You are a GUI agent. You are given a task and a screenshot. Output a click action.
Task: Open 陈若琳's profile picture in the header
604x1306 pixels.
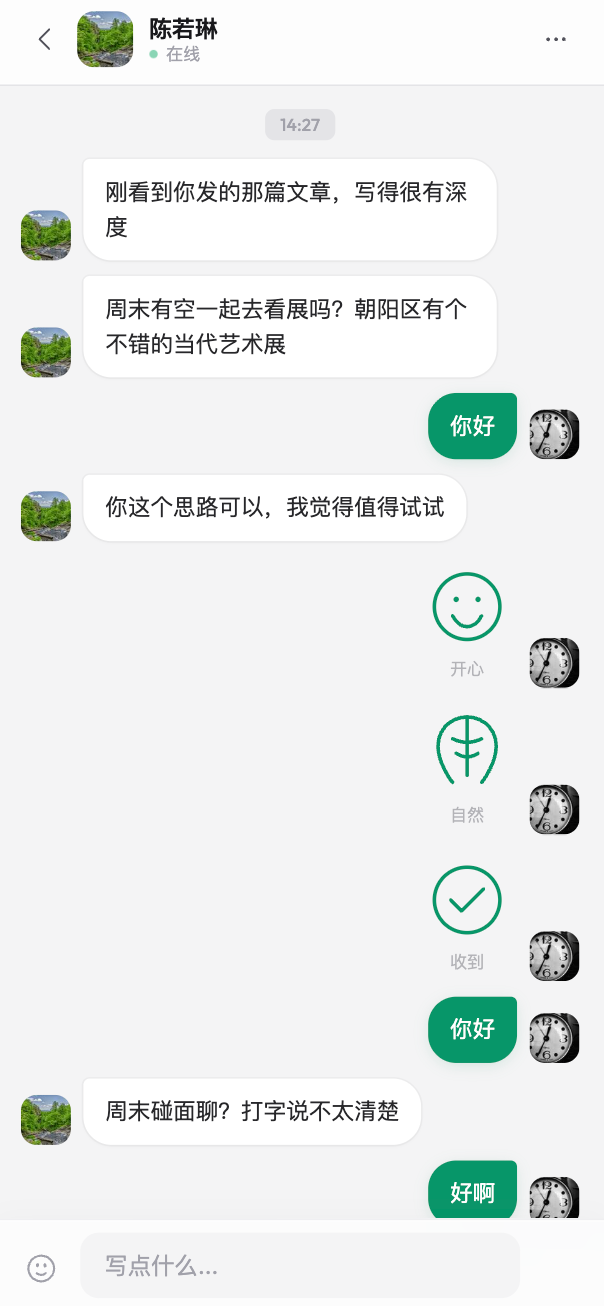click(105, 40)
